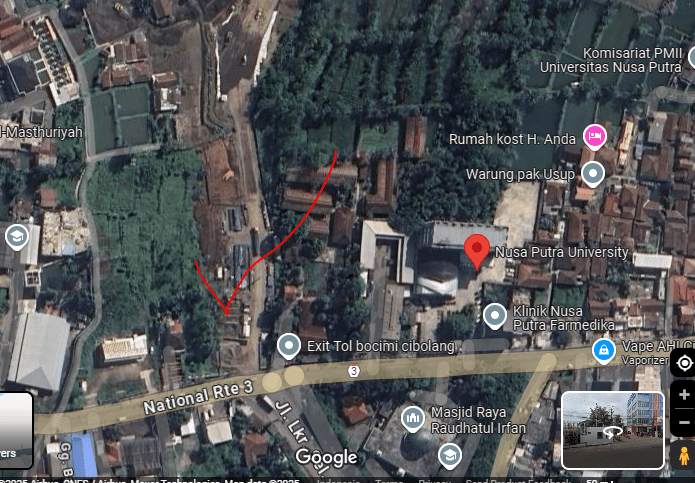Activate the Street View pegman
695x483 pixels.
(x=684, y=456)
